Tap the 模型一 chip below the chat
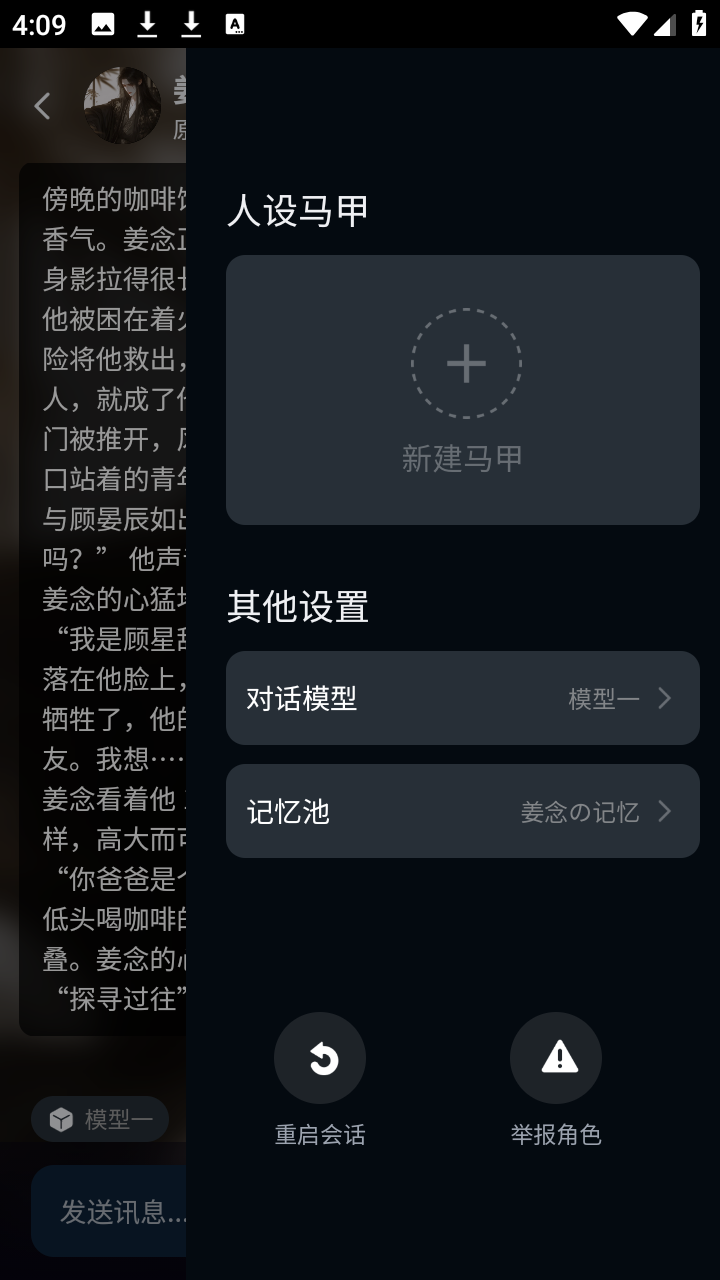The width and height of the screenshot is (720, 1280). (100, 1120)
